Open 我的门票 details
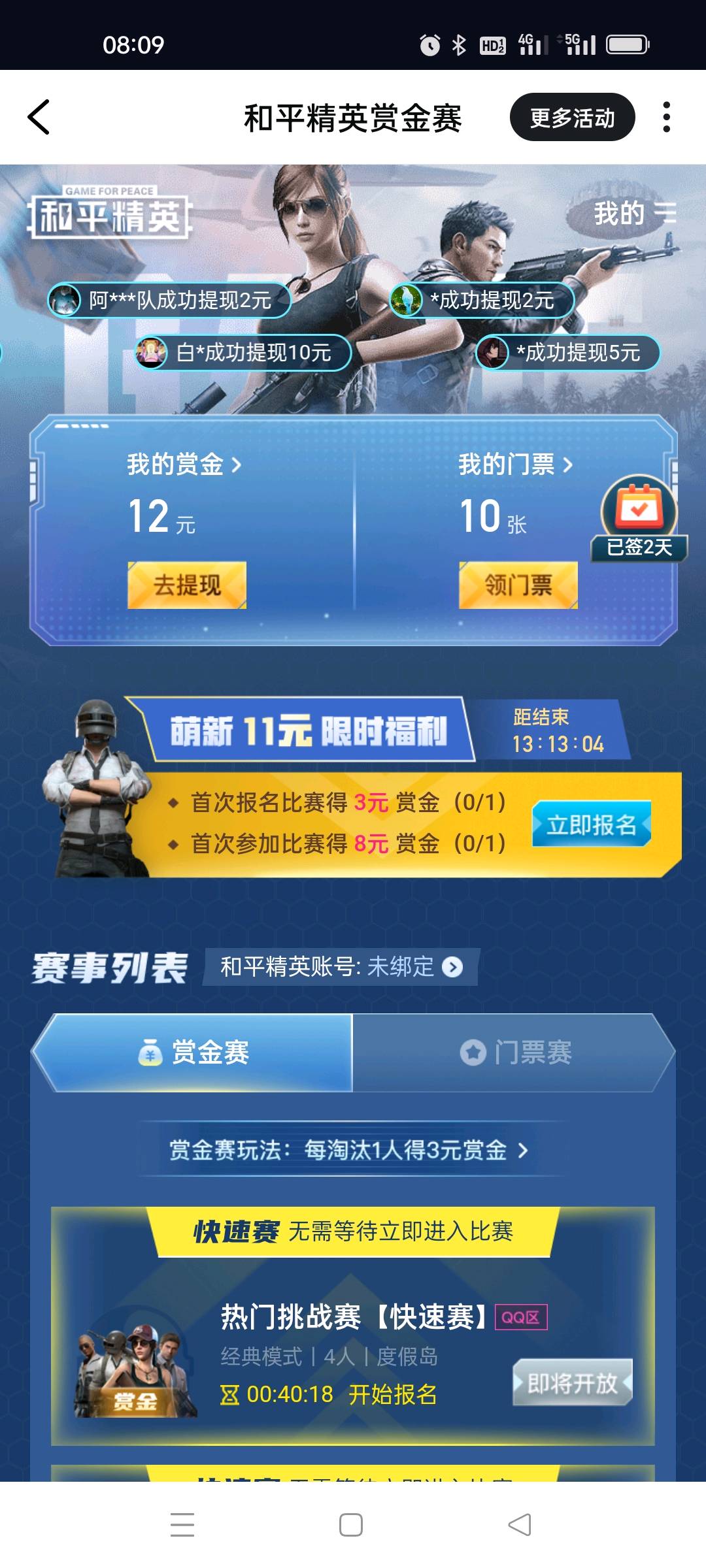This screenshot has height=1568, width=706. coord(515,465)
